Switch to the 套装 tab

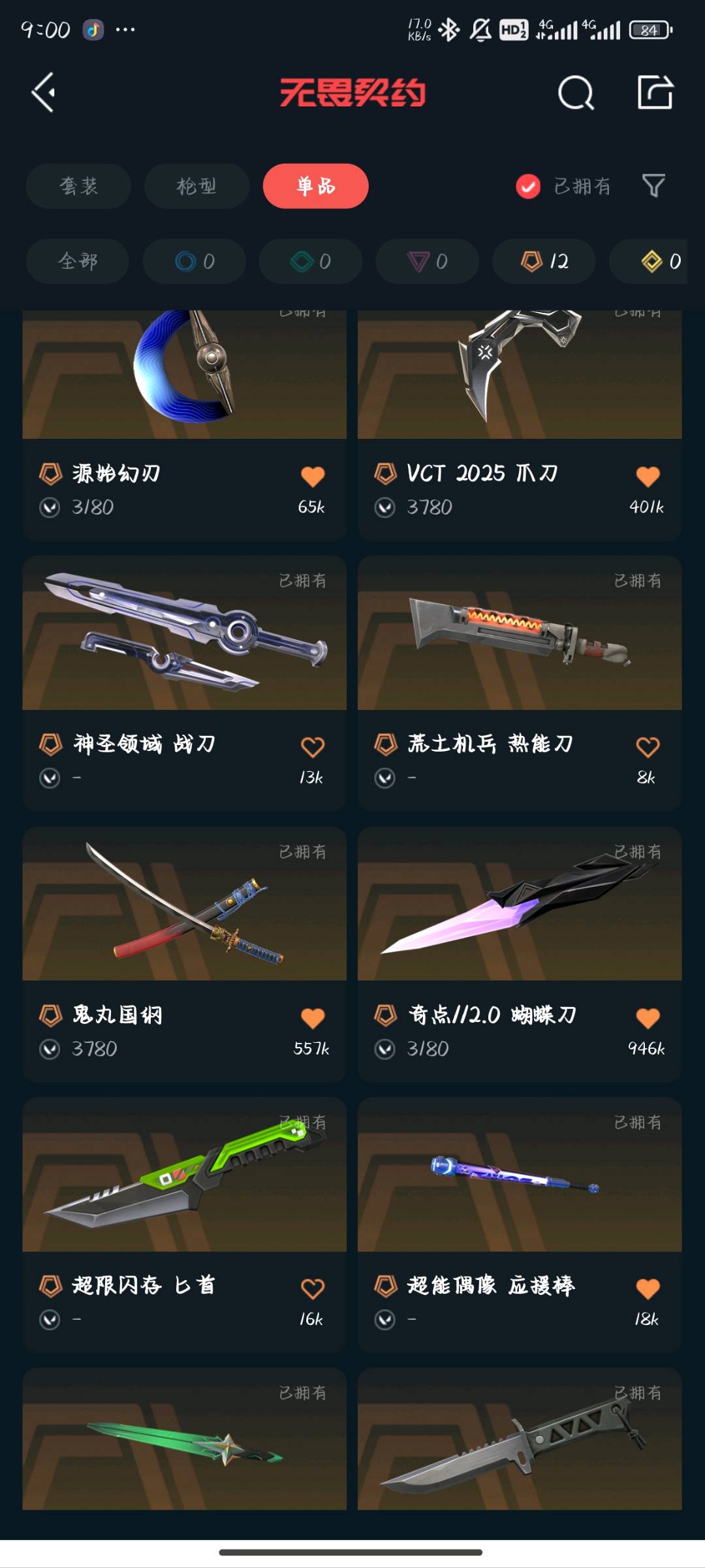[x=78, y=186]
